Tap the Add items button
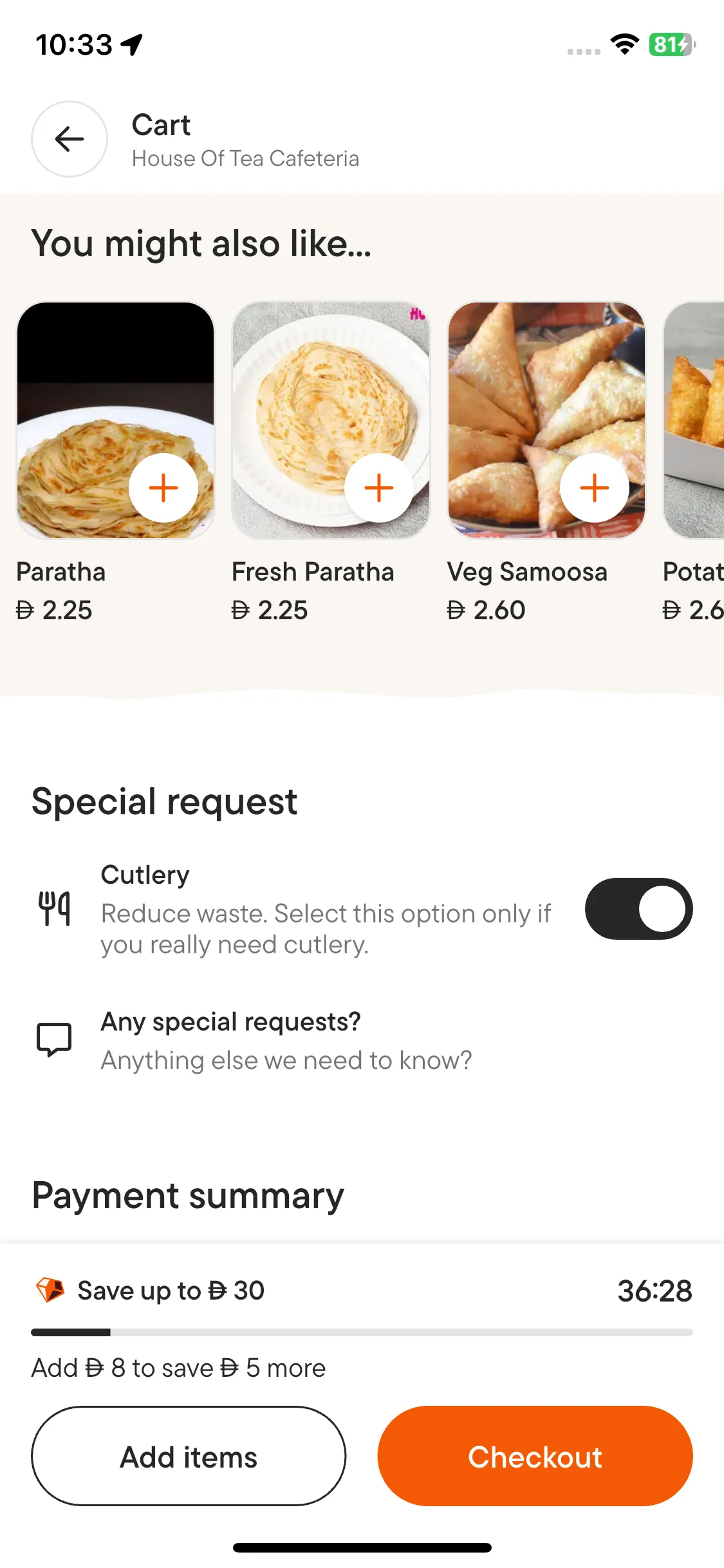 [189, 1456]
